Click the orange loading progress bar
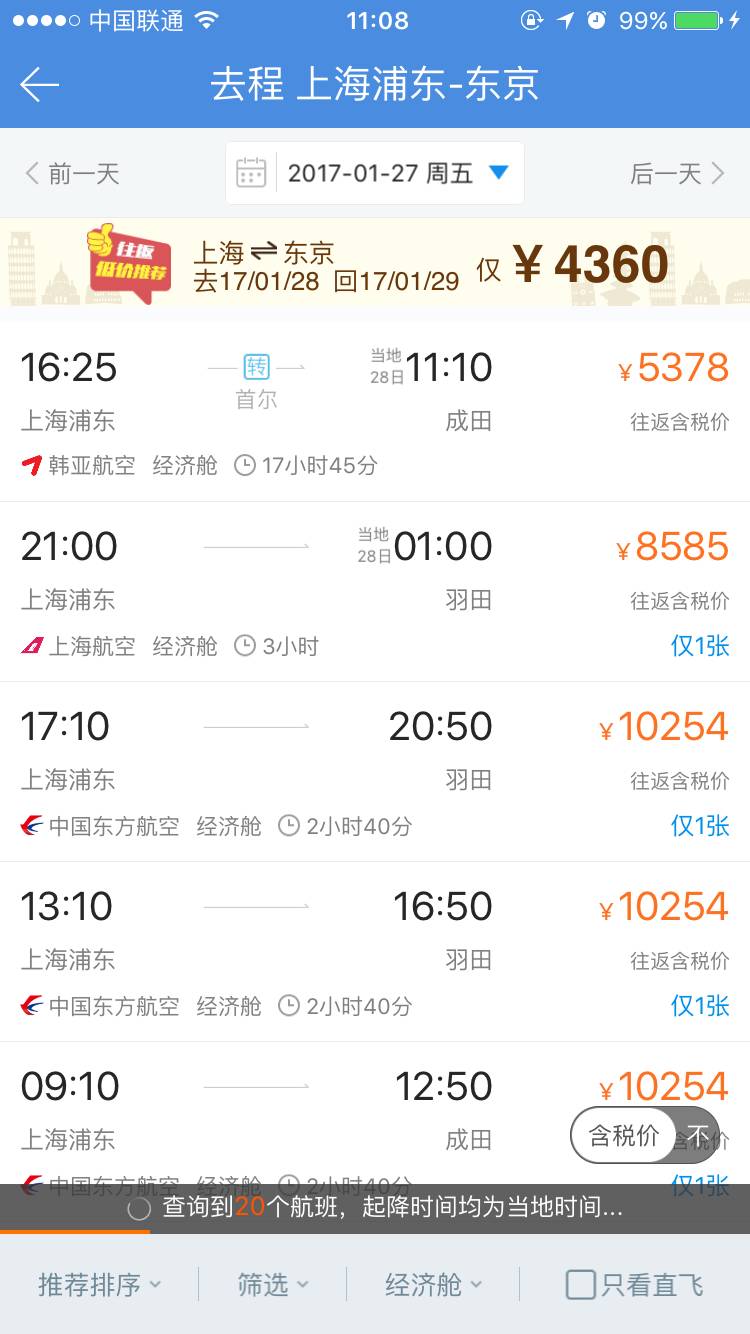 point(75,1233)
